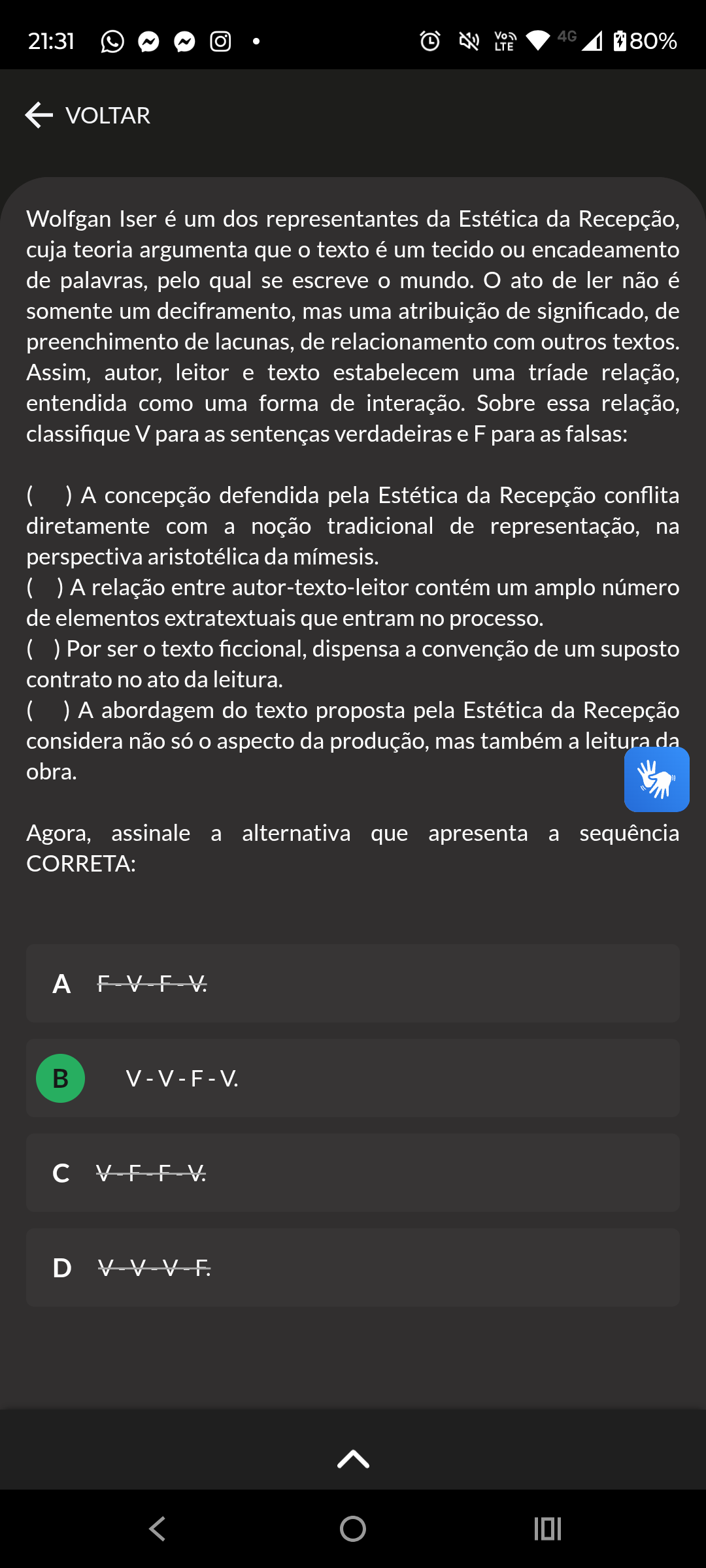Expand the bottom panel with the up chevron
The image size is (706, 1568).
(353, 1458)
